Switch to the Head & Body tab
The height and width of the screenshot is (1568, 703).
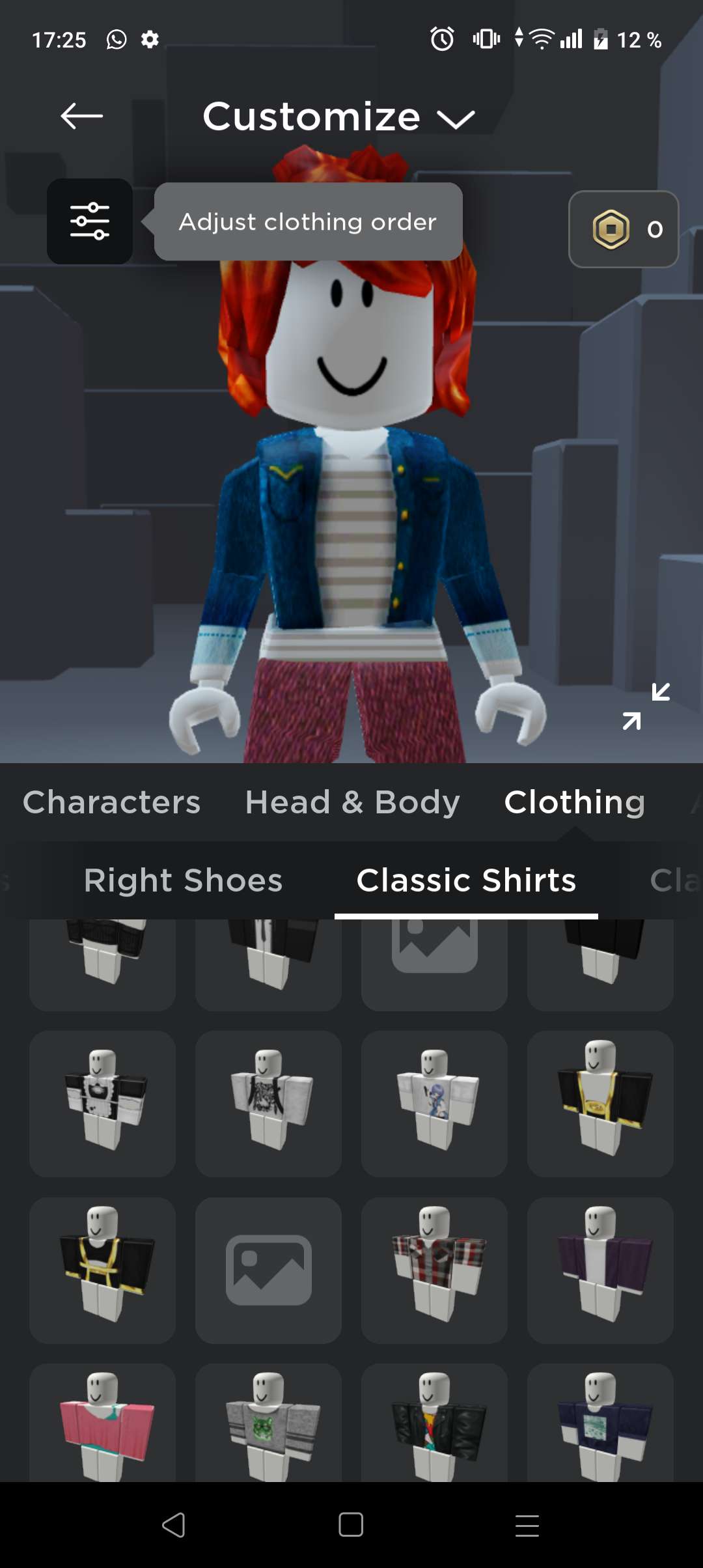352,802
